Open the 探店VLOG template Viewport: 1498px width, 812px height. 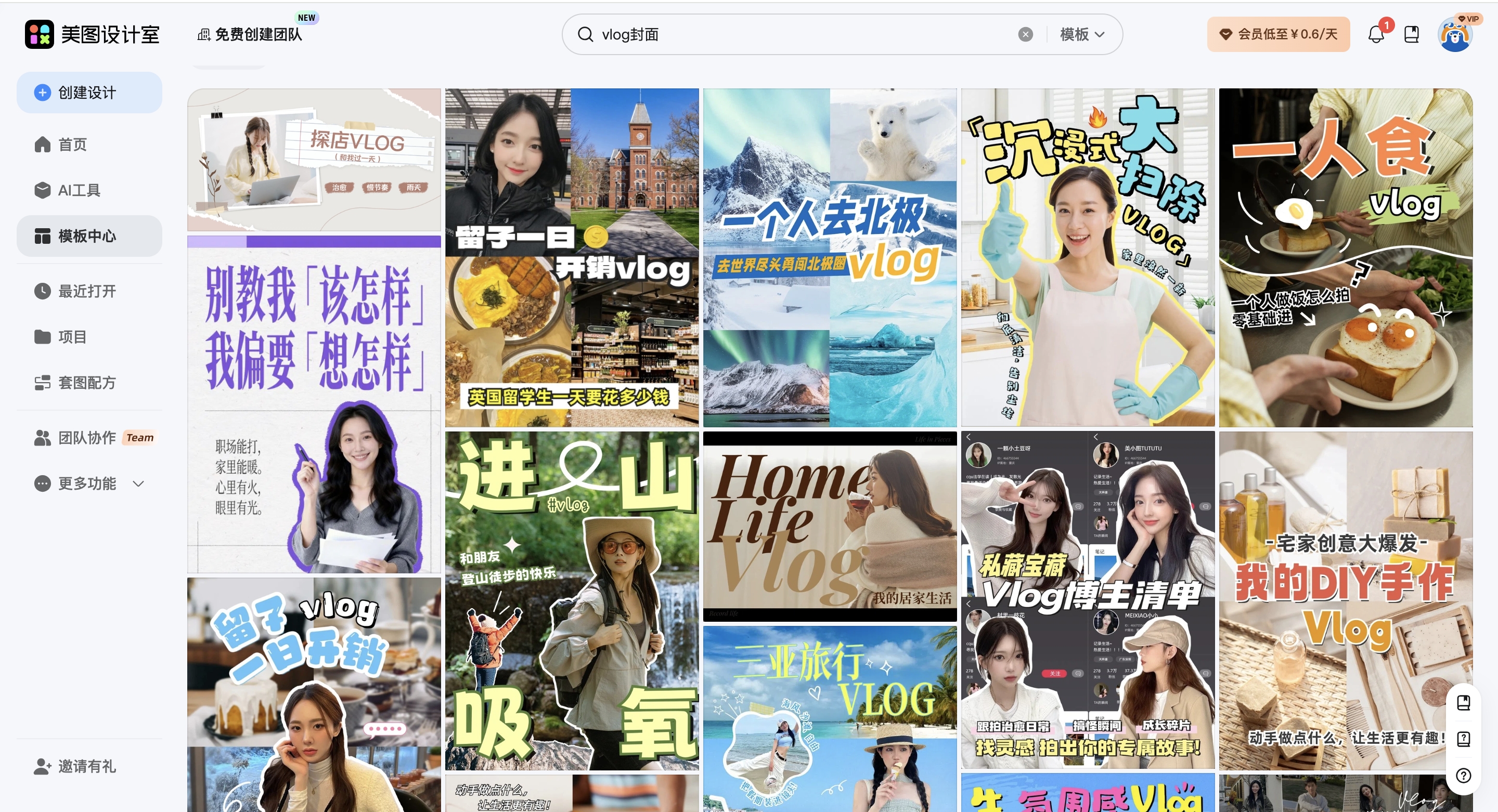point(314,160)
